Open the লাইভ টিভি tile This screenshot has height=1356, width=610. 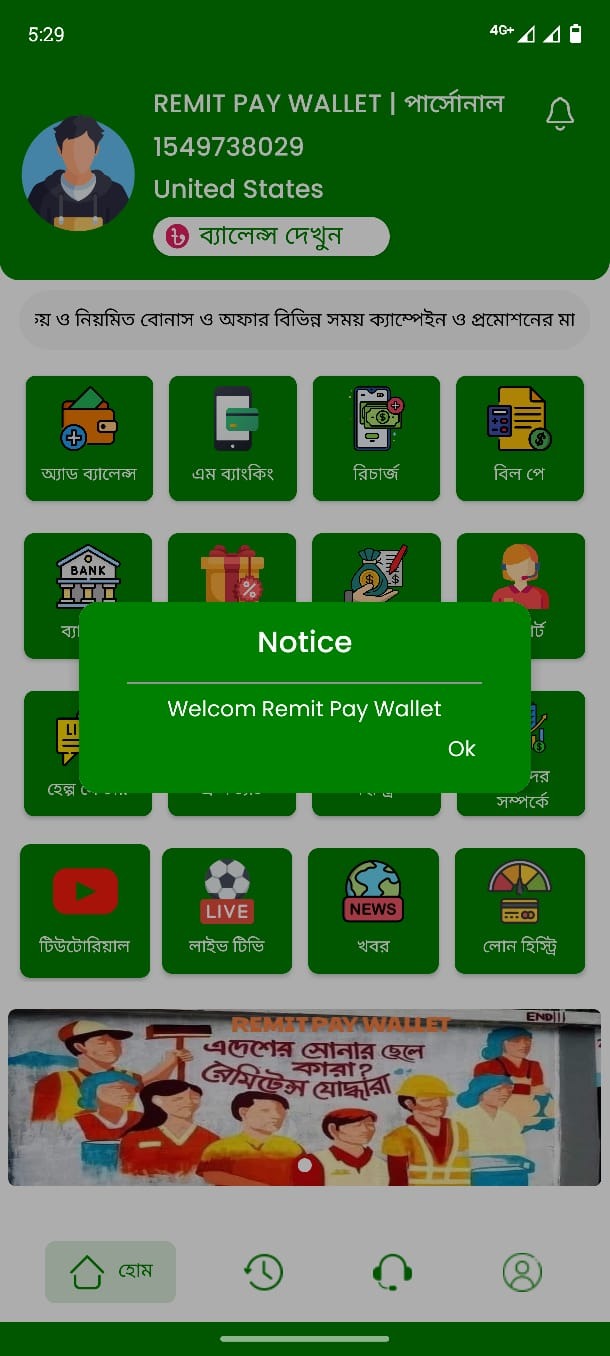(227, 910)
